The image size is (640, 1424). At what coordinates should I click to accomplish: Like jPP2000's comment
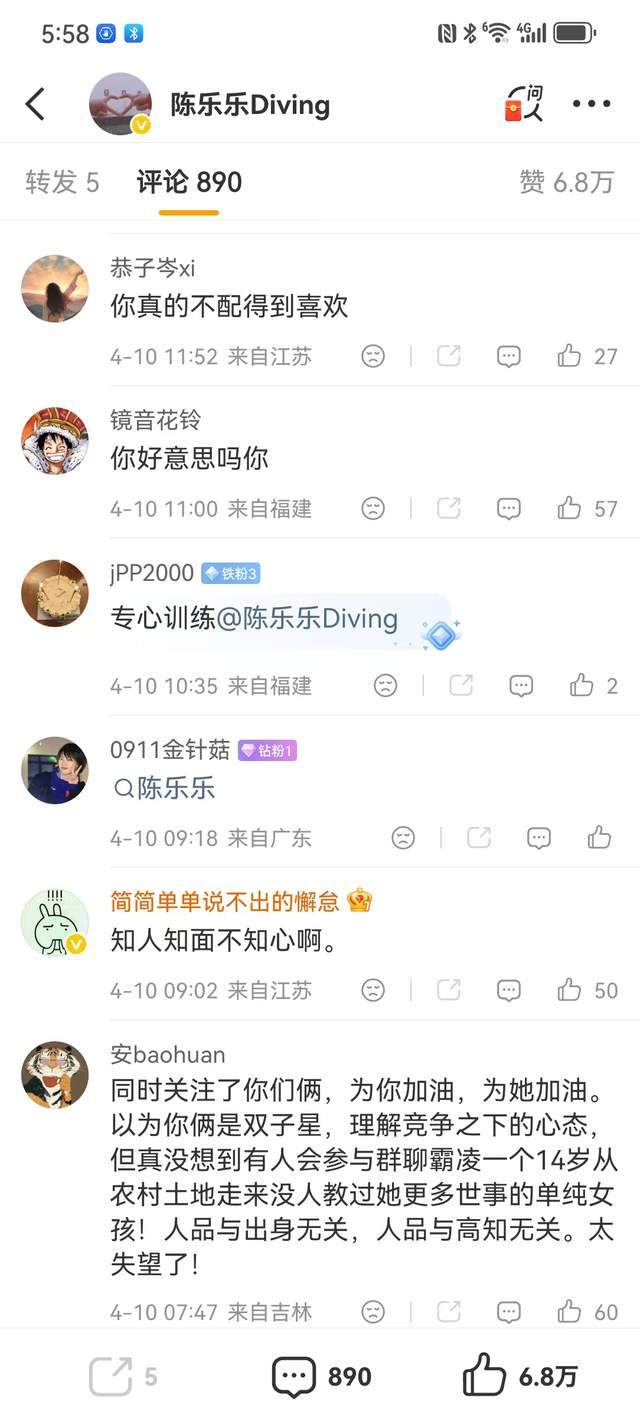click(582, 685)
